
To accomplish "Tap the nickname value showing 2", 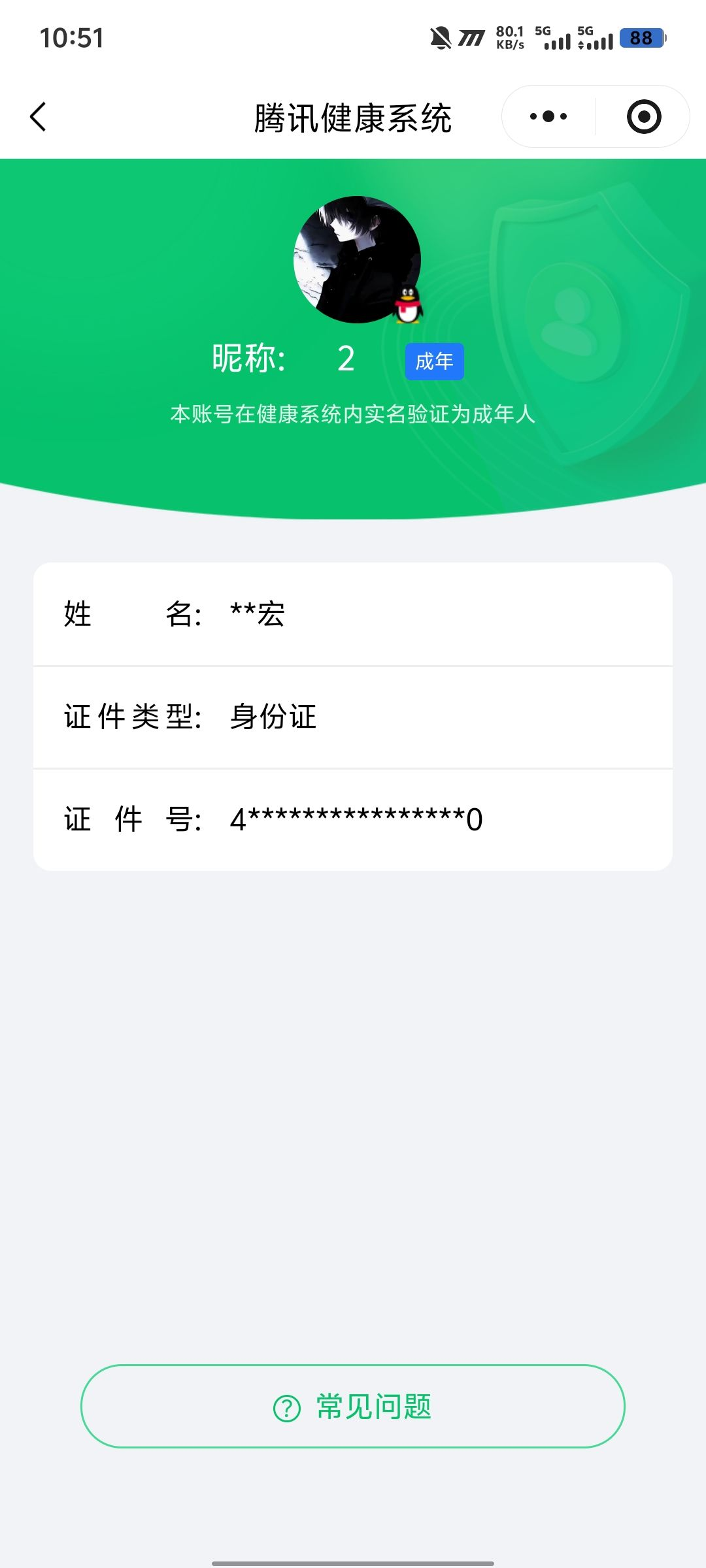I will (346, 358).
